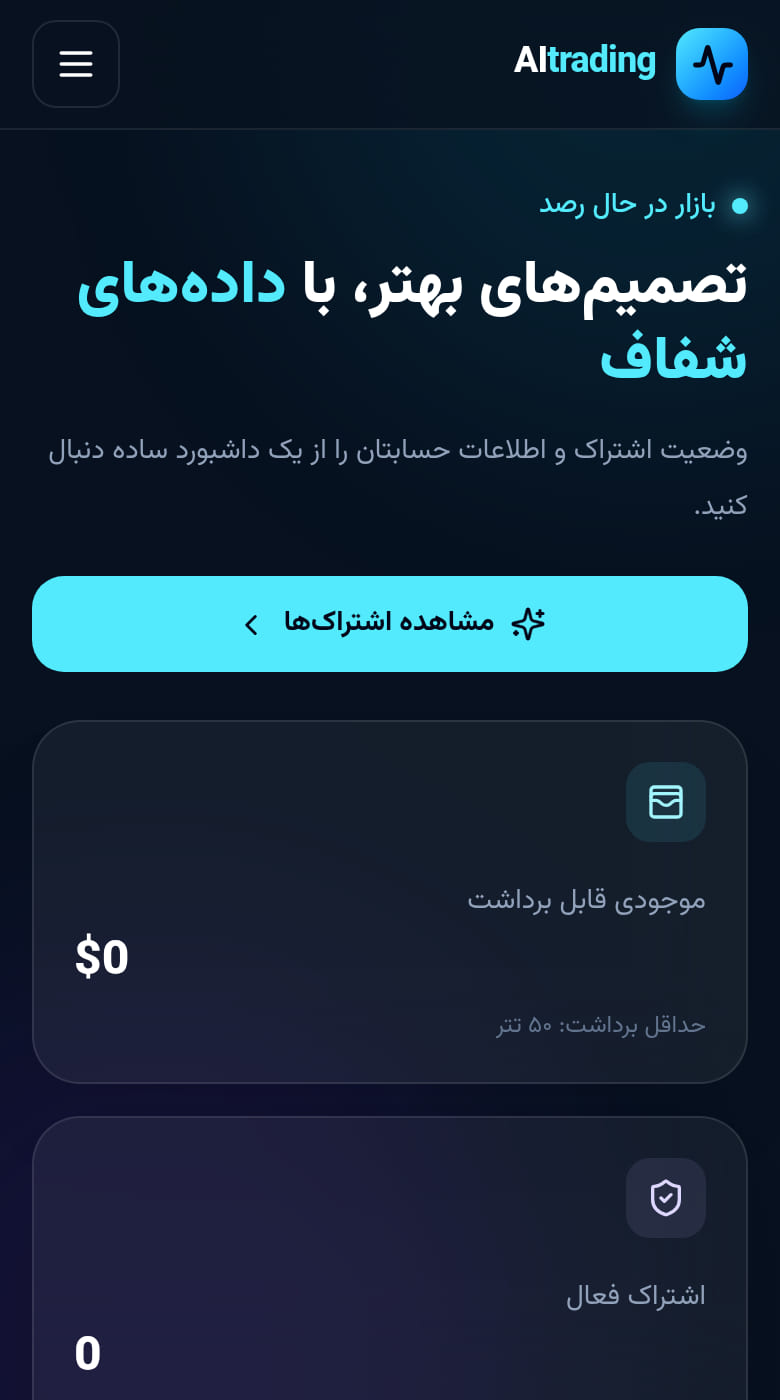Tap the مشاهده اشتراک‌ها button
The width and height of the screenshot is (780, 1400).
click(390, 624)
